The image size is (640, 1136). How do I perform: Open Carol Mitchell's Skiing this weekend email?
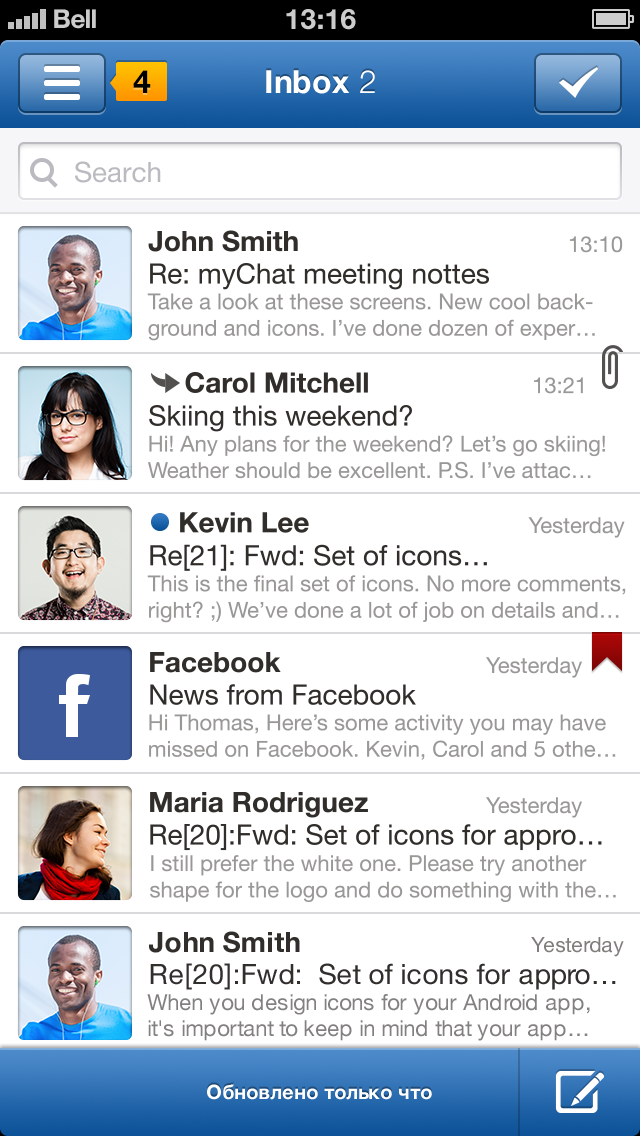(370, 423)
